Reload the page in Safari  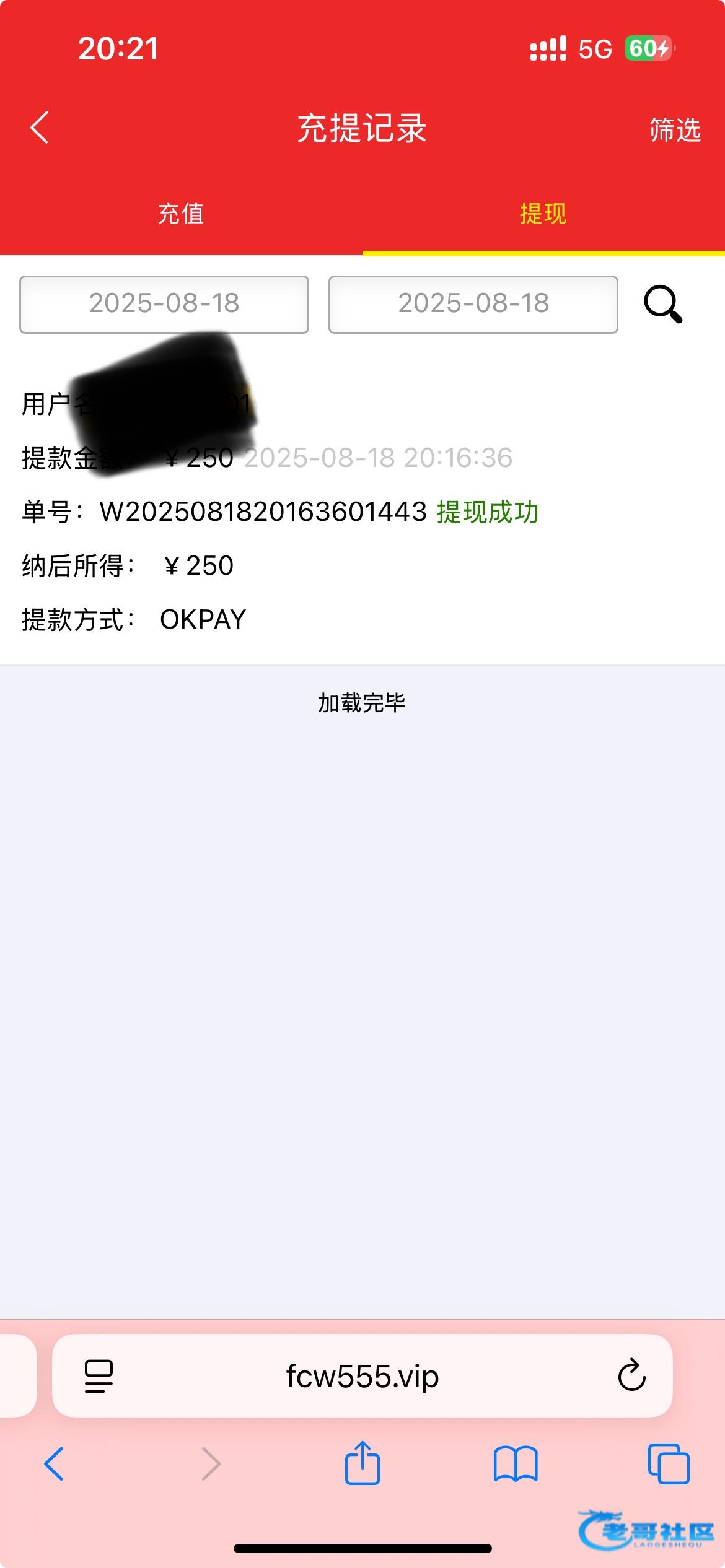click(631, 1377)
